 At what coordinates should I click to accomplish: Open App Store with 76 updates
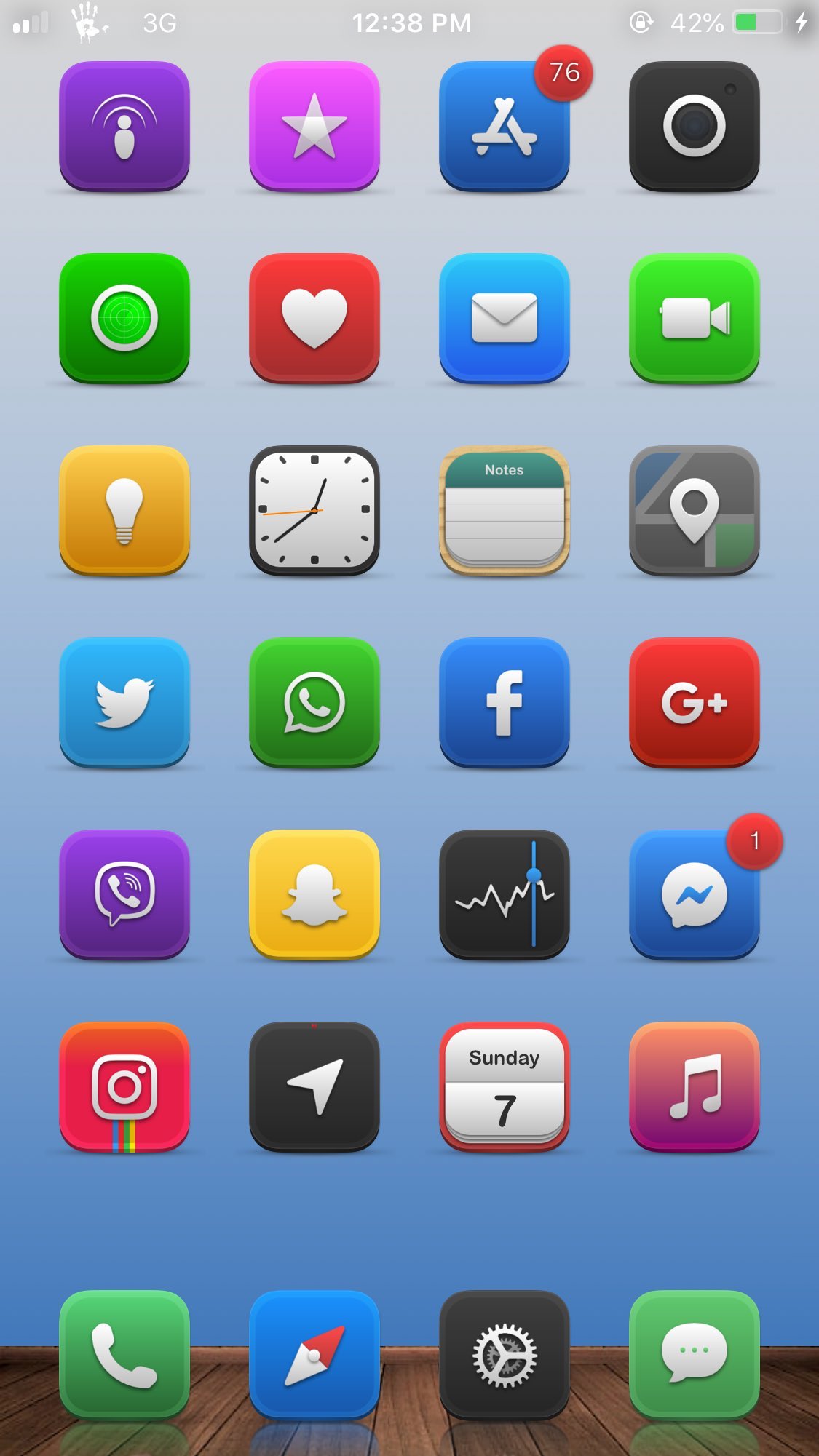[x=504, y=126]
